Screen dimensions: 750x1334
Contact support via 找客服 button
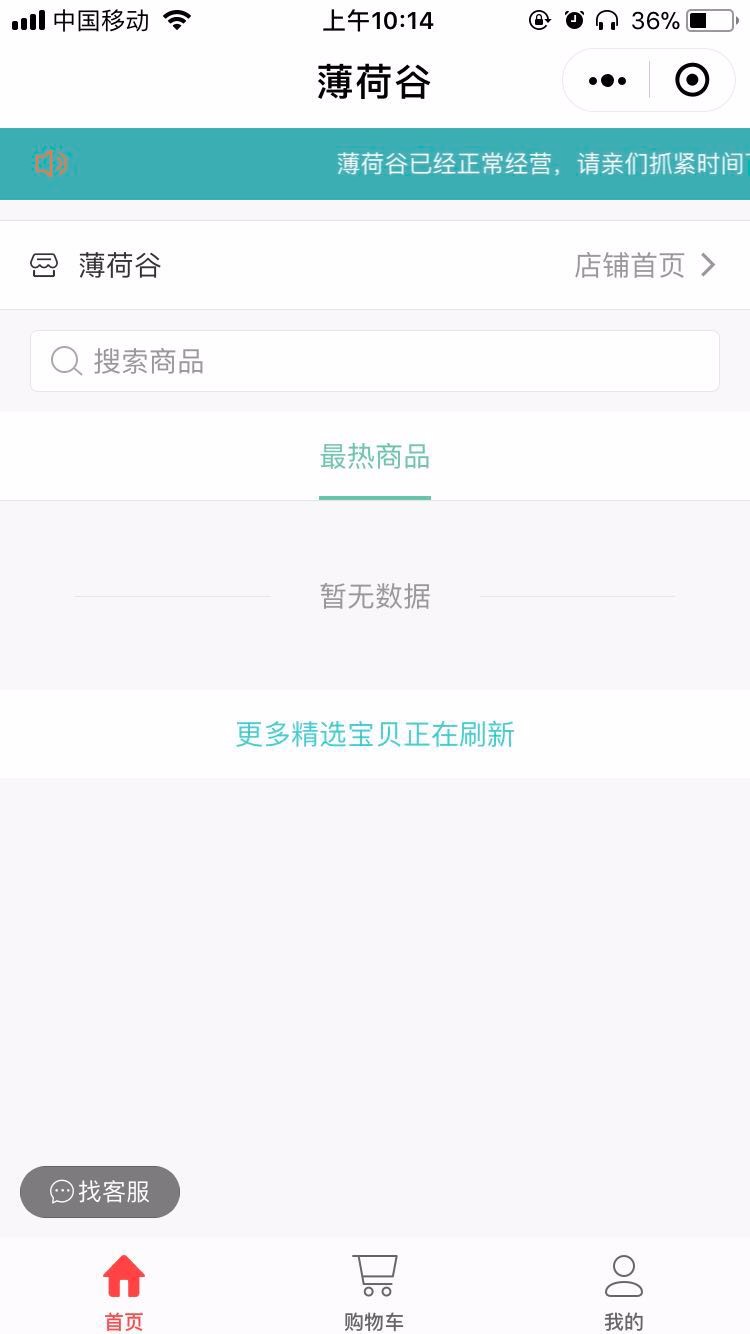click(100, 1192)
